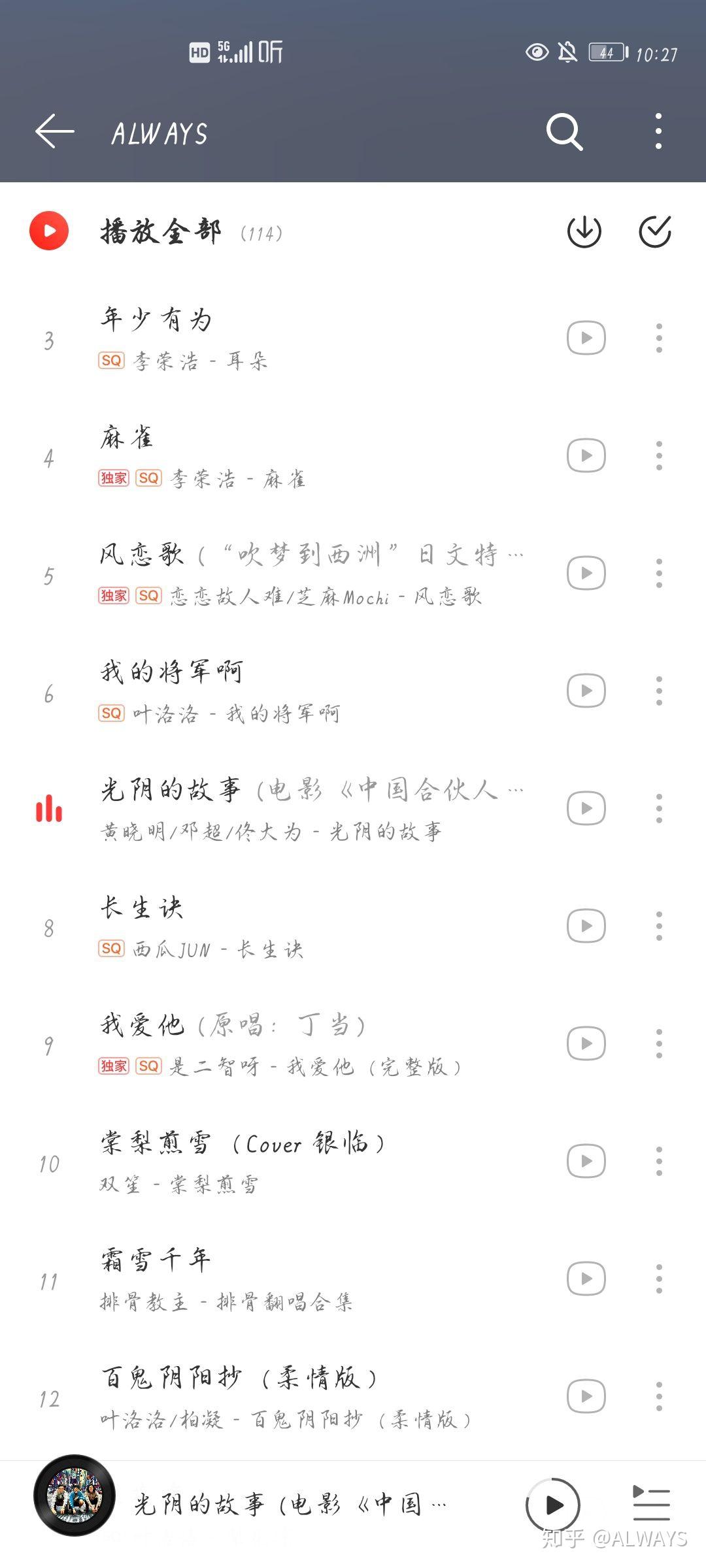Play all 114 songs

[160, 231]
